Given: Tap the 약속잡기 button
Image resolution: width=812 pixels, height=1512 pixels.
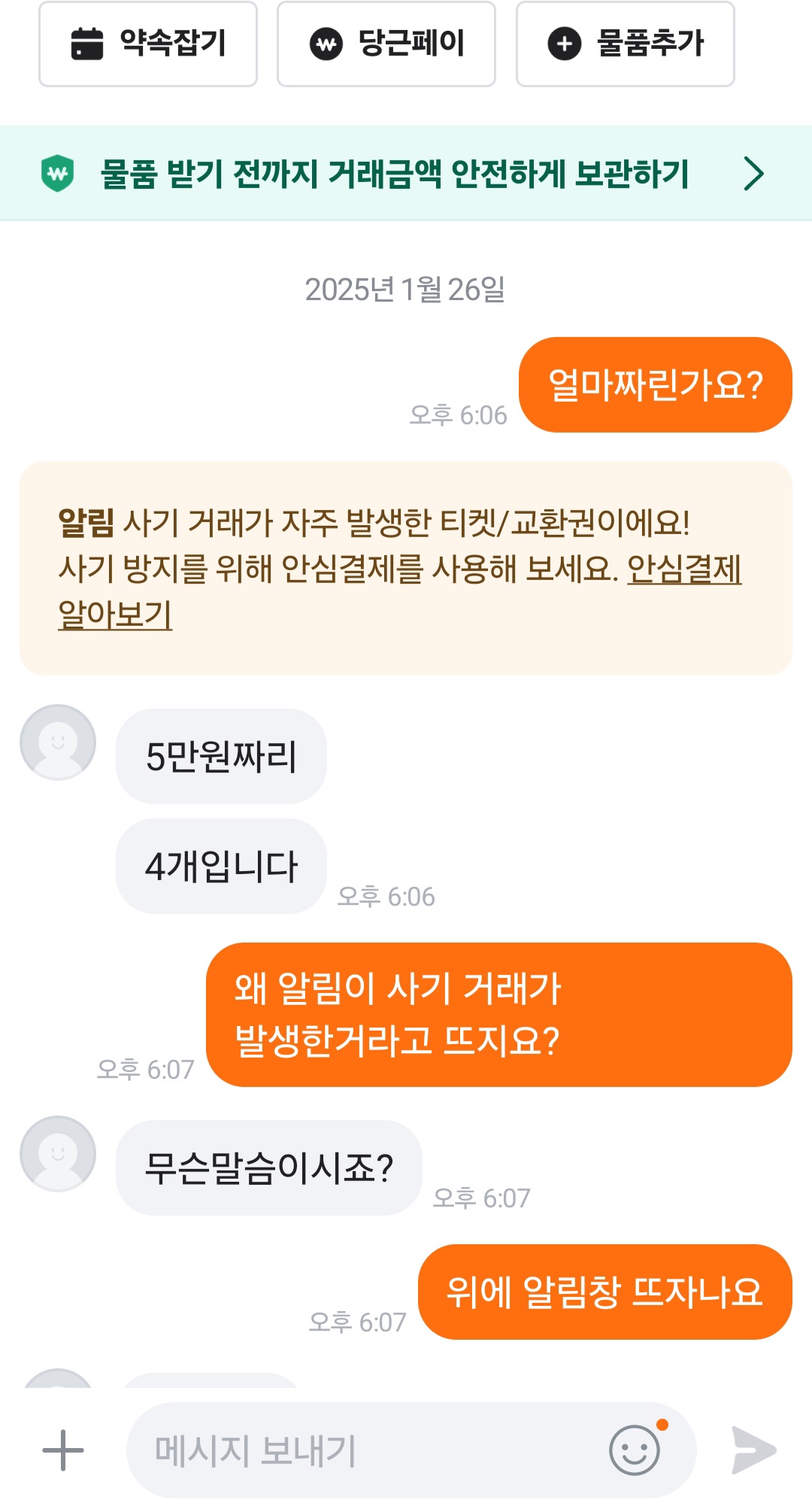Looking at the screenshot, I should click(148, 44).
